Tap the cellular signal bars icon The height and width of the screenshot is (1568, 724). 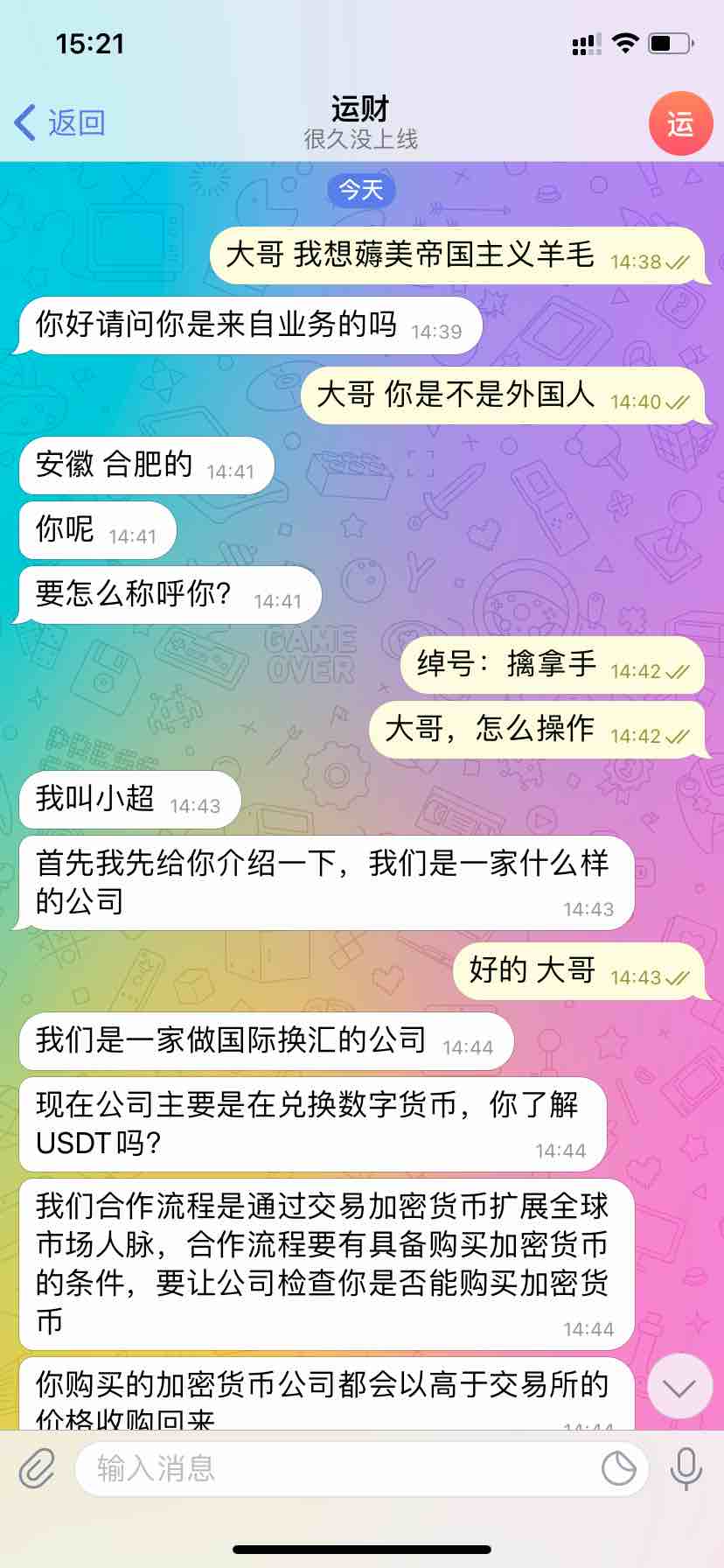582,42
